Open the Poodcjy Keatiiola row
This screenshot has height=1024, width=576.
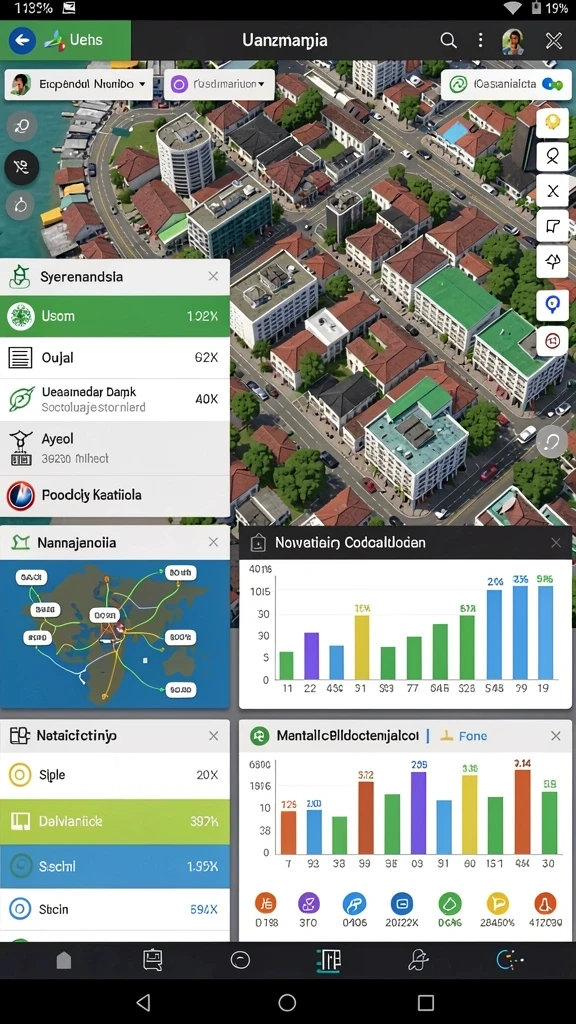pos(115,495)
